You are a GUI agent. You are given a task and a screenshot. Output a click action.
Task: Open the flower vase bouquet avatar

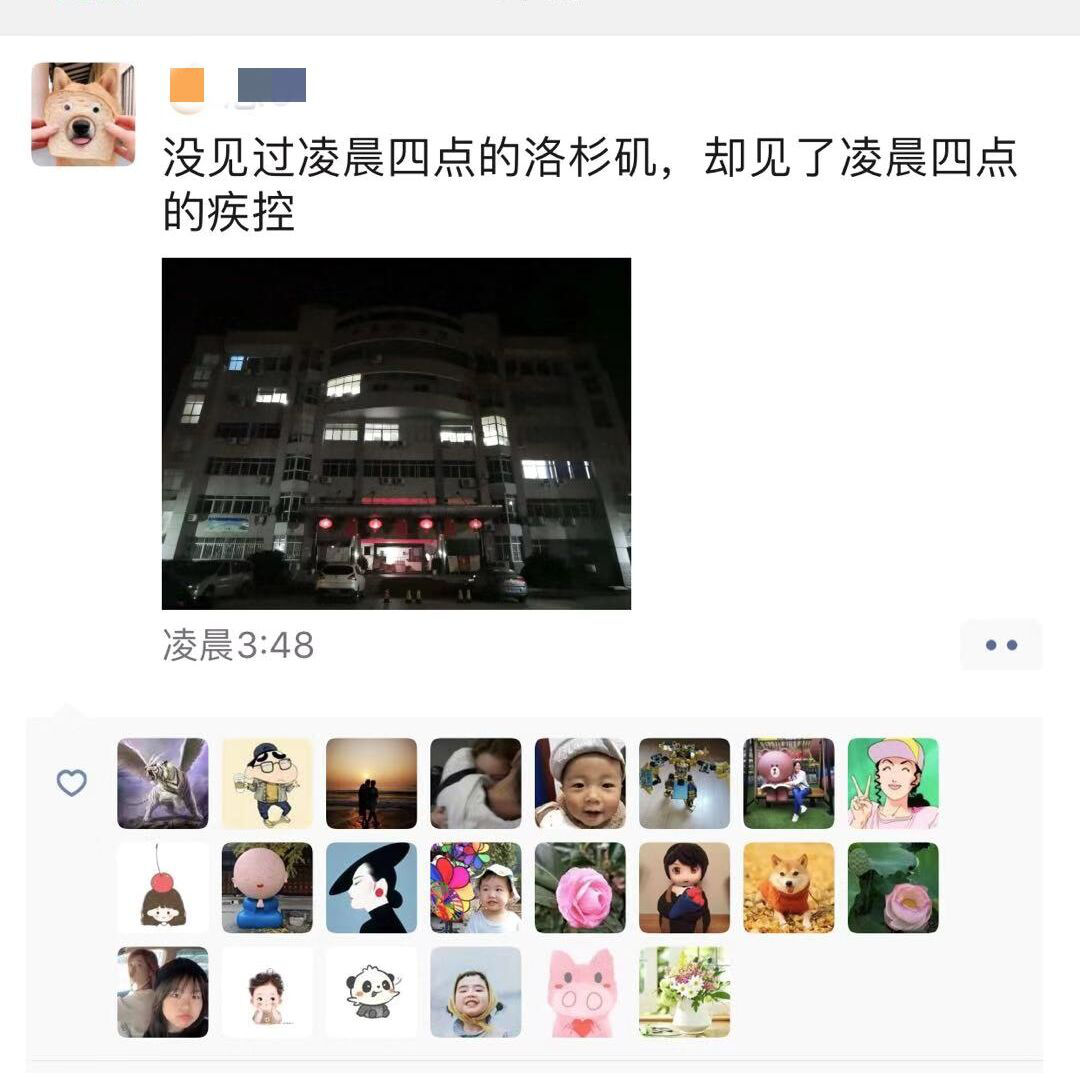pos(684,991)
